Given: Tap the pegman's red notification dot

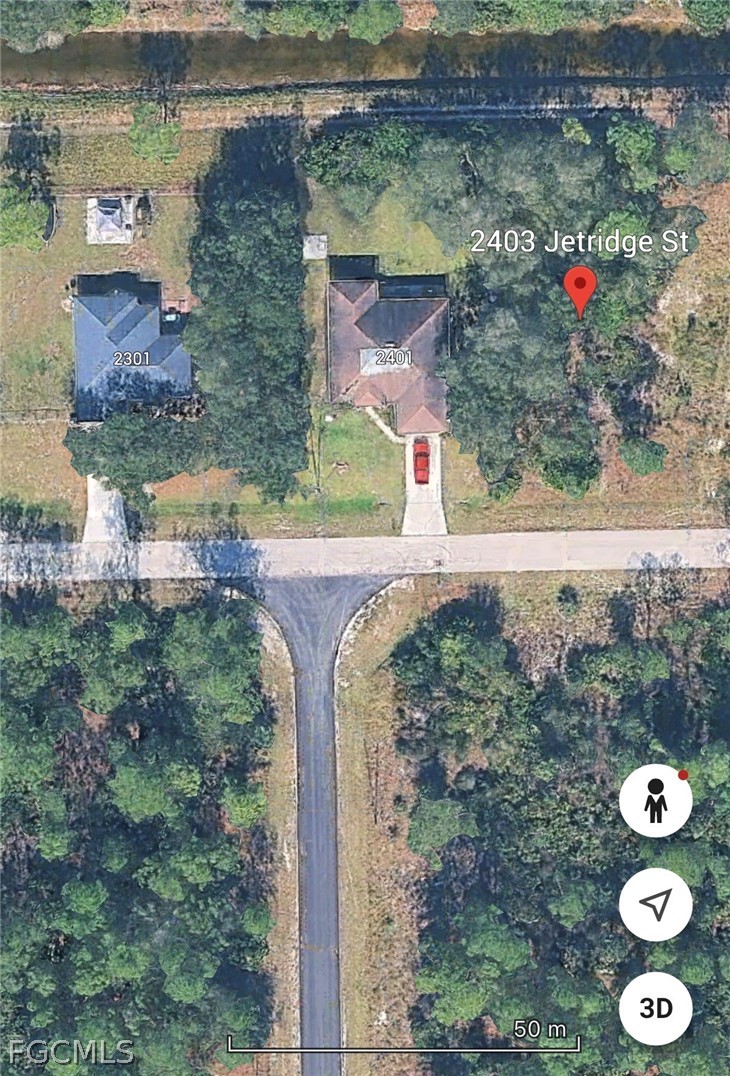Looking at the screenshot, I should (683, 773).
